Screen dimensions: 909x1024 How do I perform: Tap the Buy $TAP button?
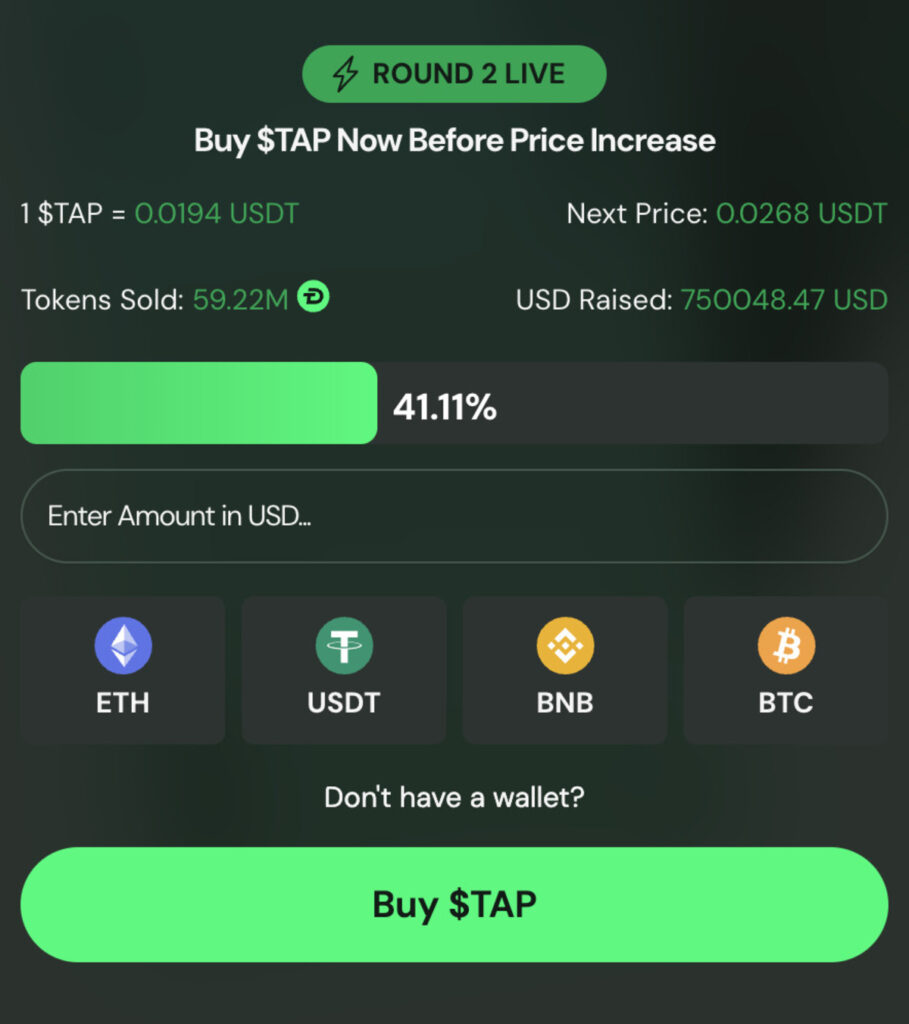[x=454, y=905]
